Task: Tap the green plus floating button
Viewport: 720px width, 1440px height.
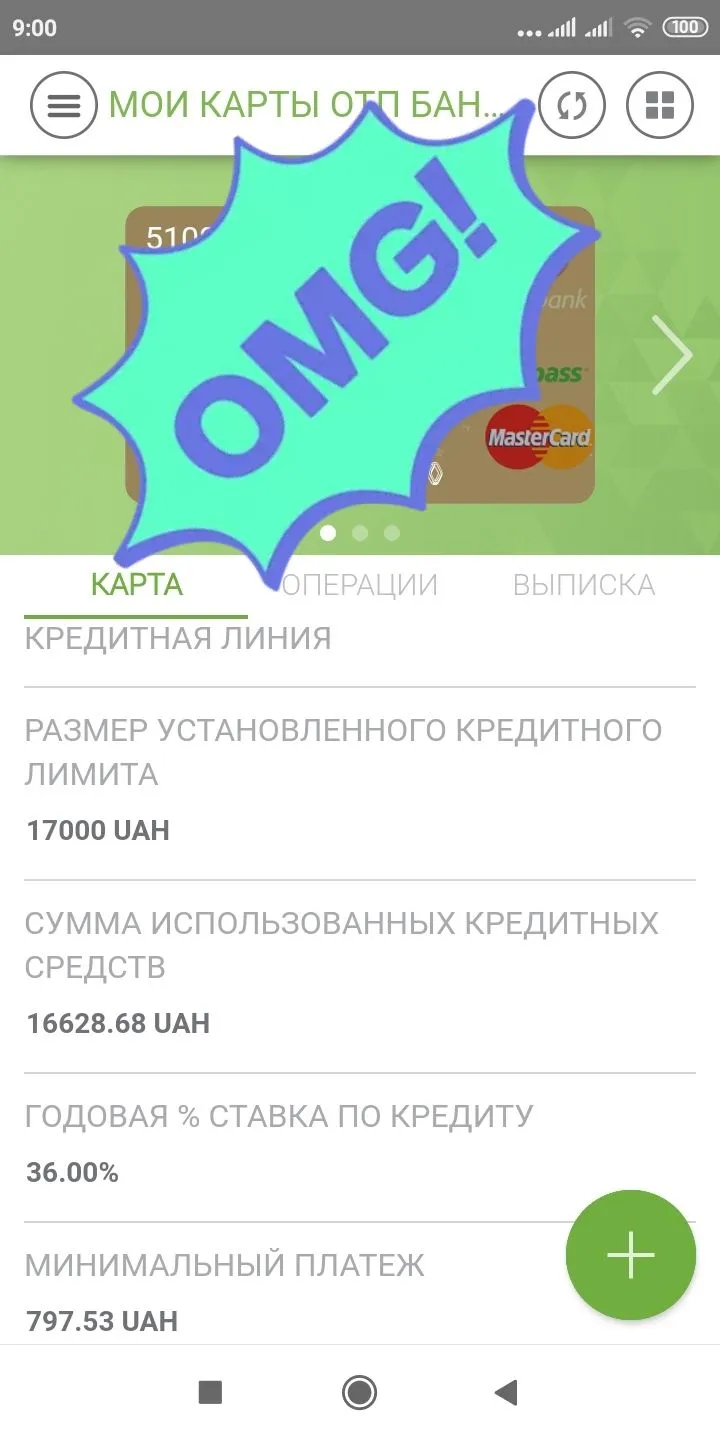Action: pos(631,1255)
